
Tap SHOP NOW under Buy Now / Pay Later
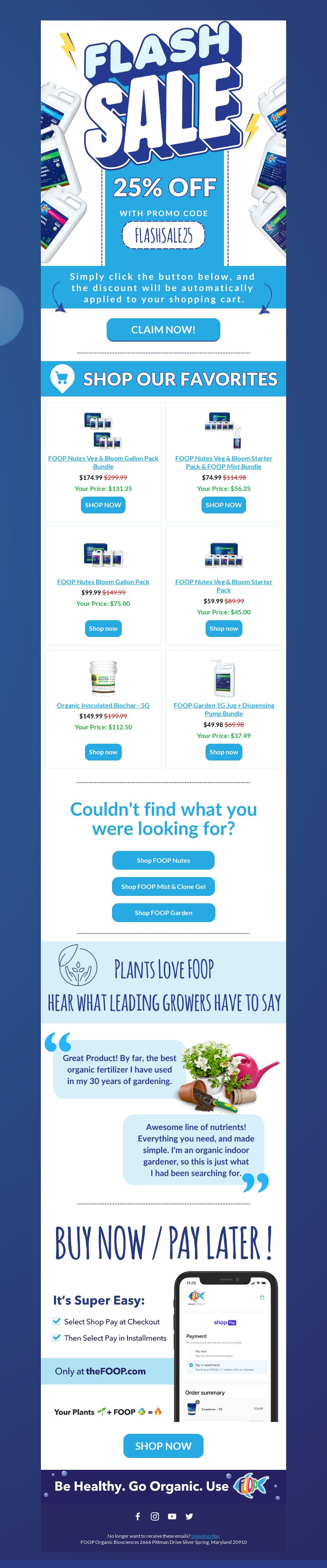[163, 1446]
